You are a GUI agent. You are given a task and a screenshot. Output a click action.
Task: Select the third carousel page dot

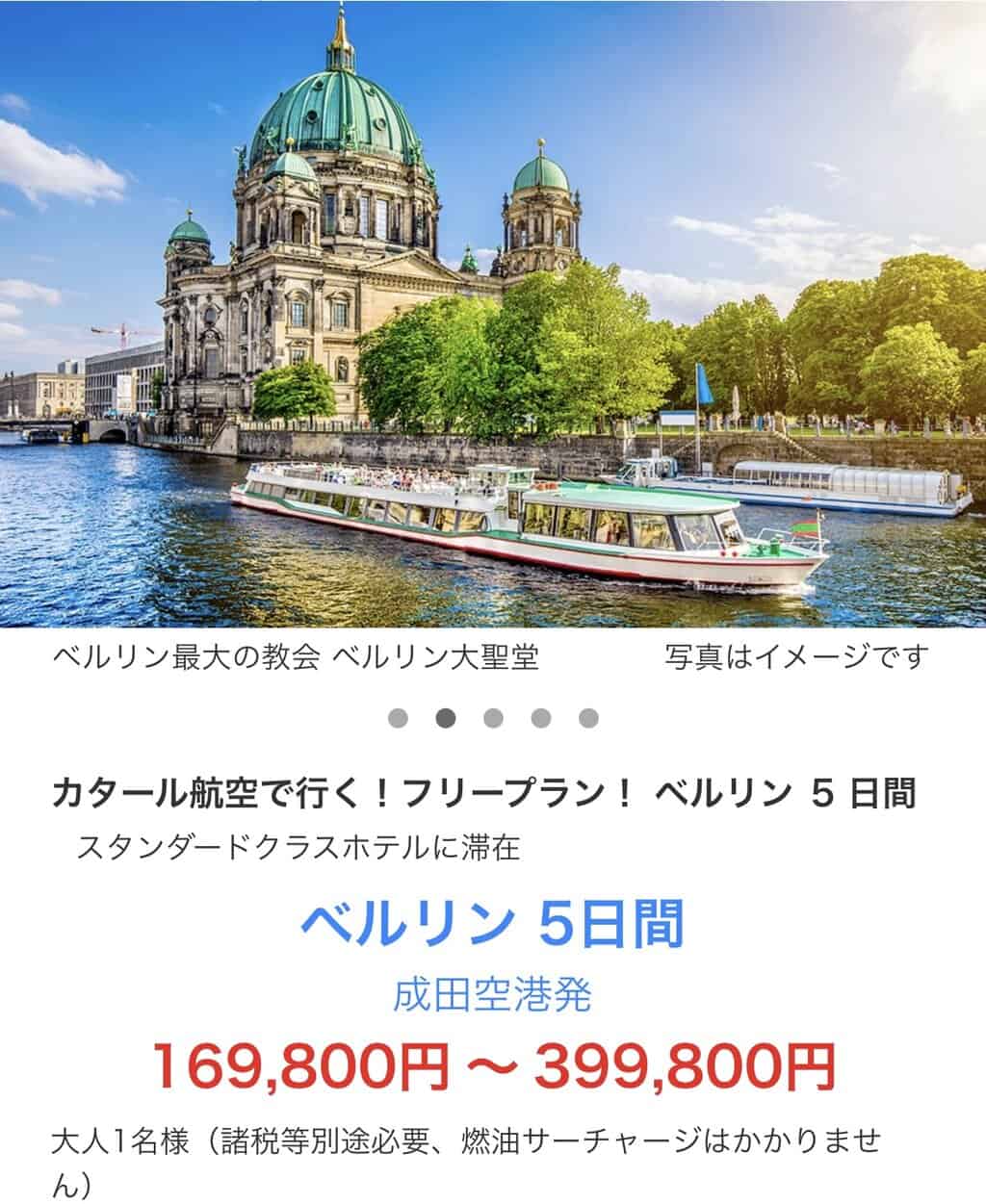pyautogui.click(x=494, y=718)
